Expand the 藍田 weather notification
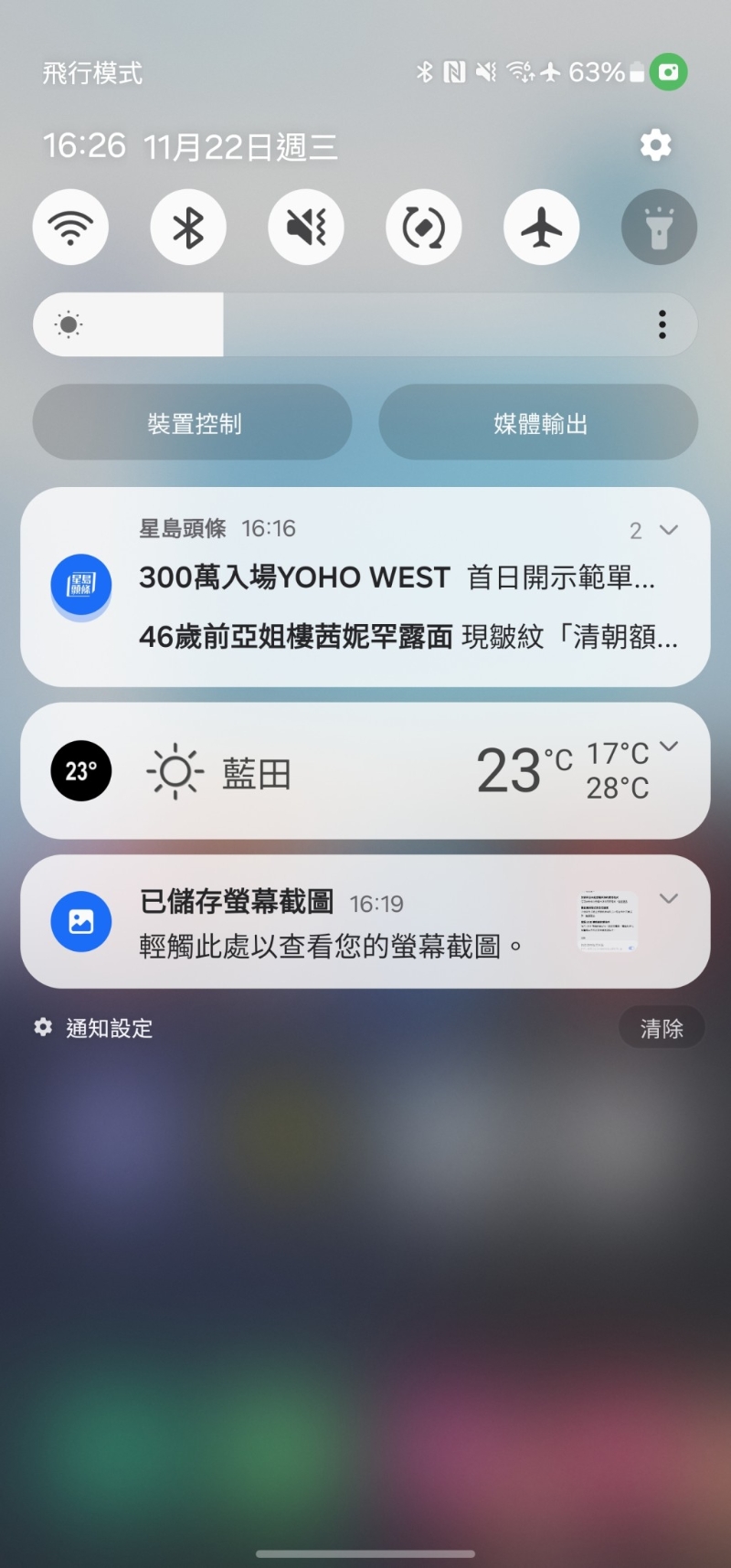731x1568 pixels. pyautogui.click(x=670, y=747)
